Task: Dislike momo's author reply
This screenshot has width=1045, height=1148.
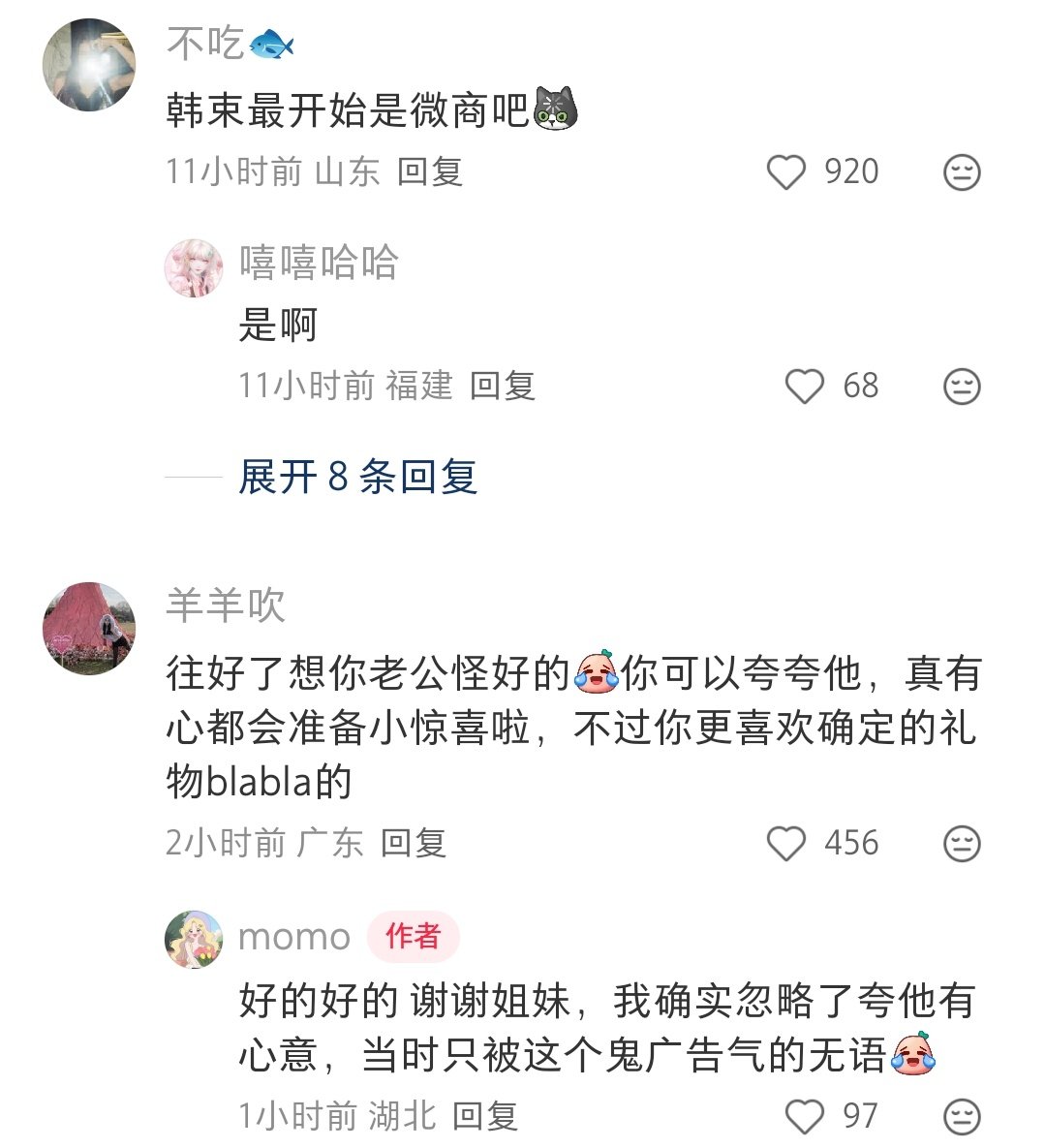Action: 961,1117
